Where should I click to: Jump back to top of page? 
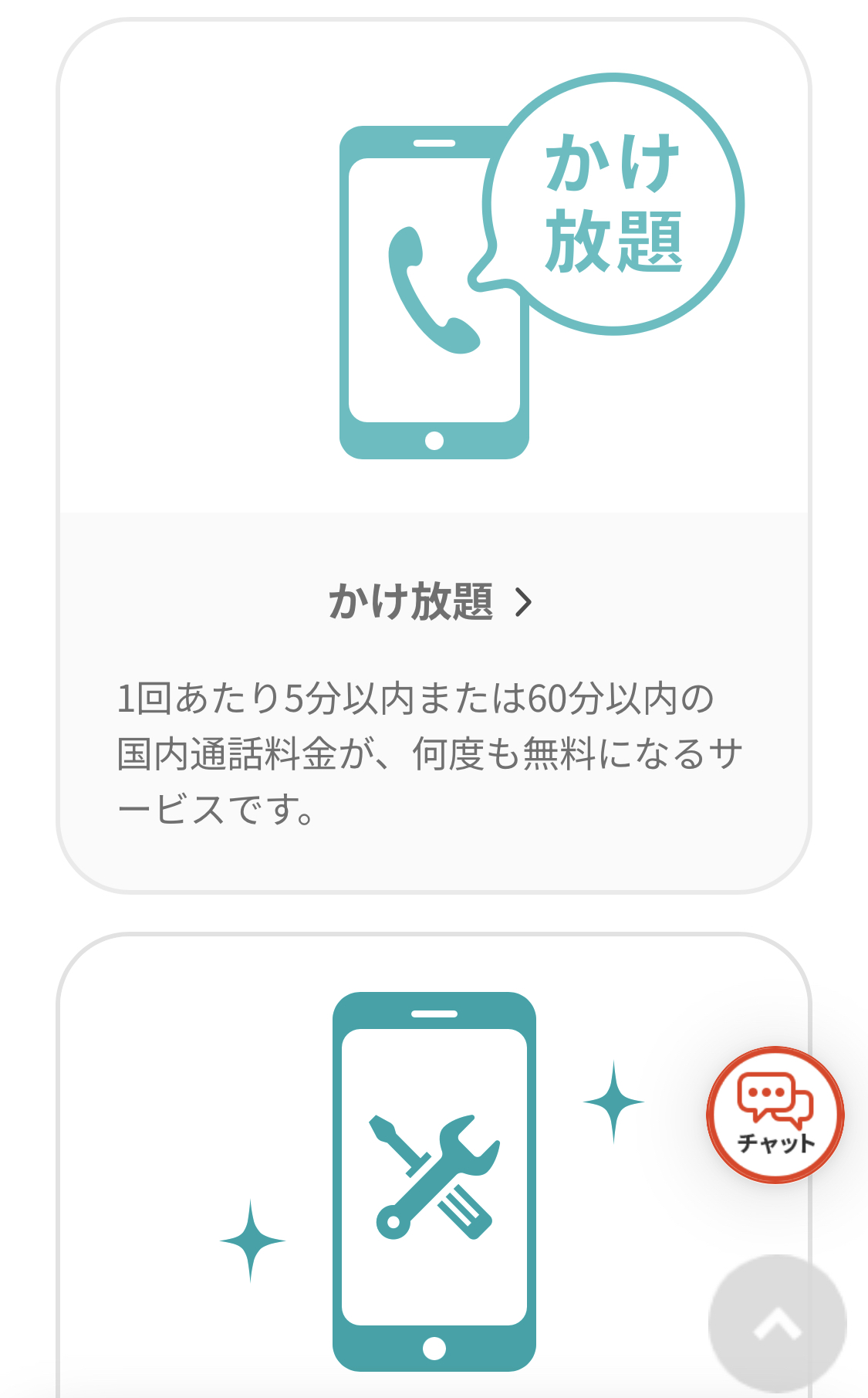click(x=777, y=1323)
